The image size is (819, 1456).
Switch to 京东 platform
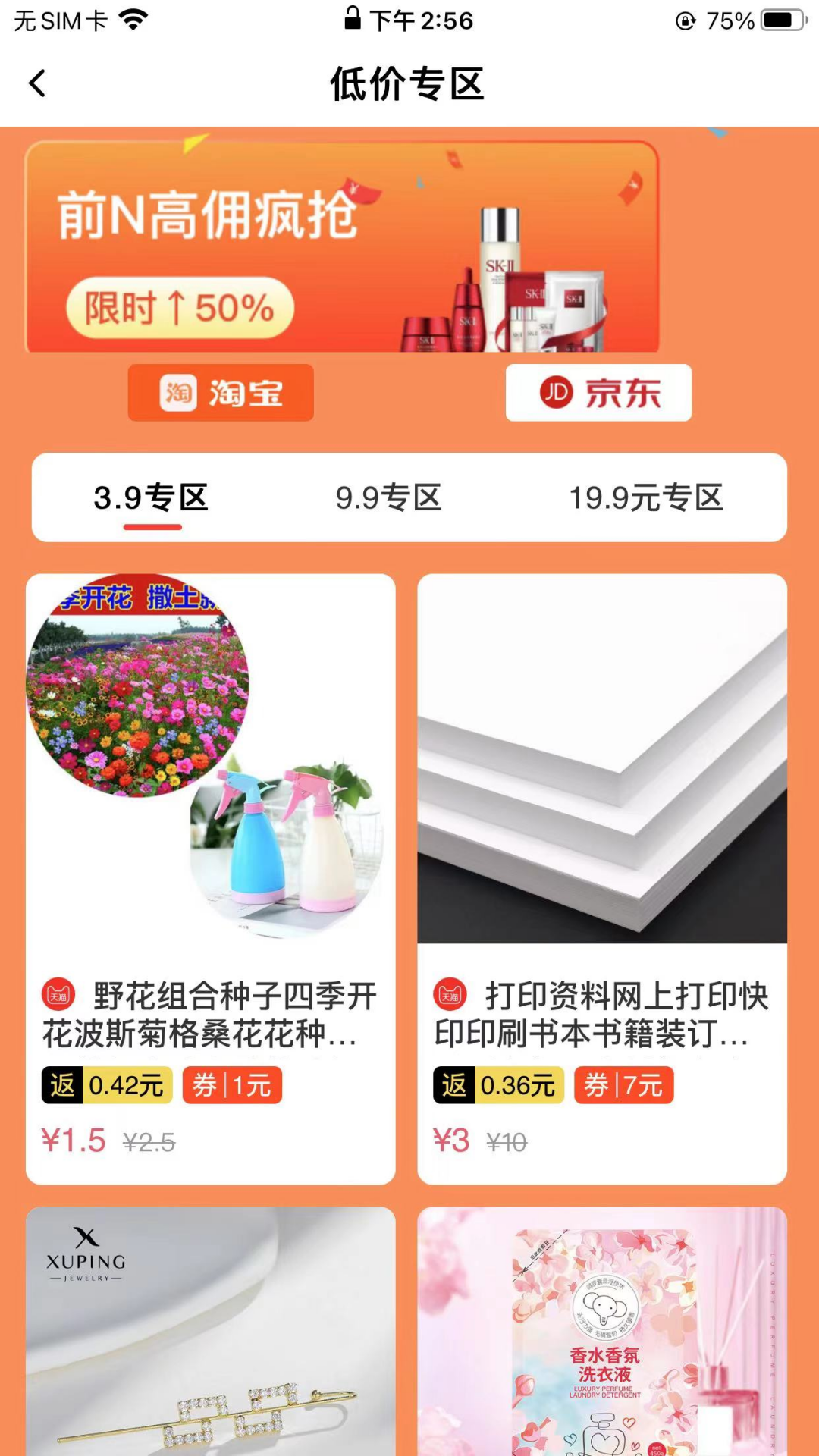pos(598,393)
